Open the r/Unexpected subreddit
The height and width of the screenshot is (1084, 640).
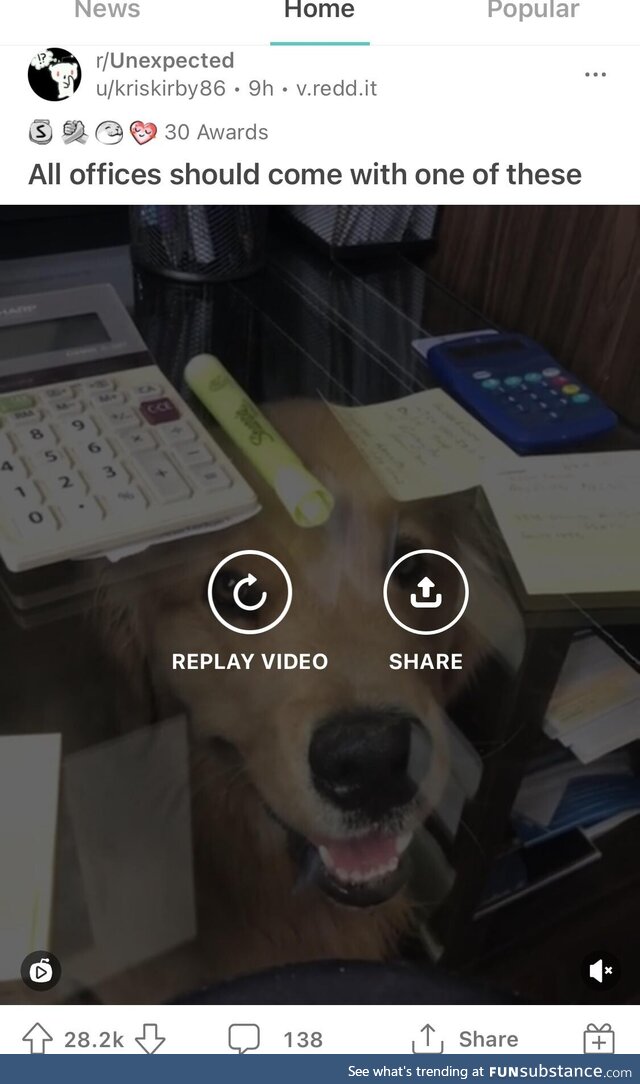[164, 61]
